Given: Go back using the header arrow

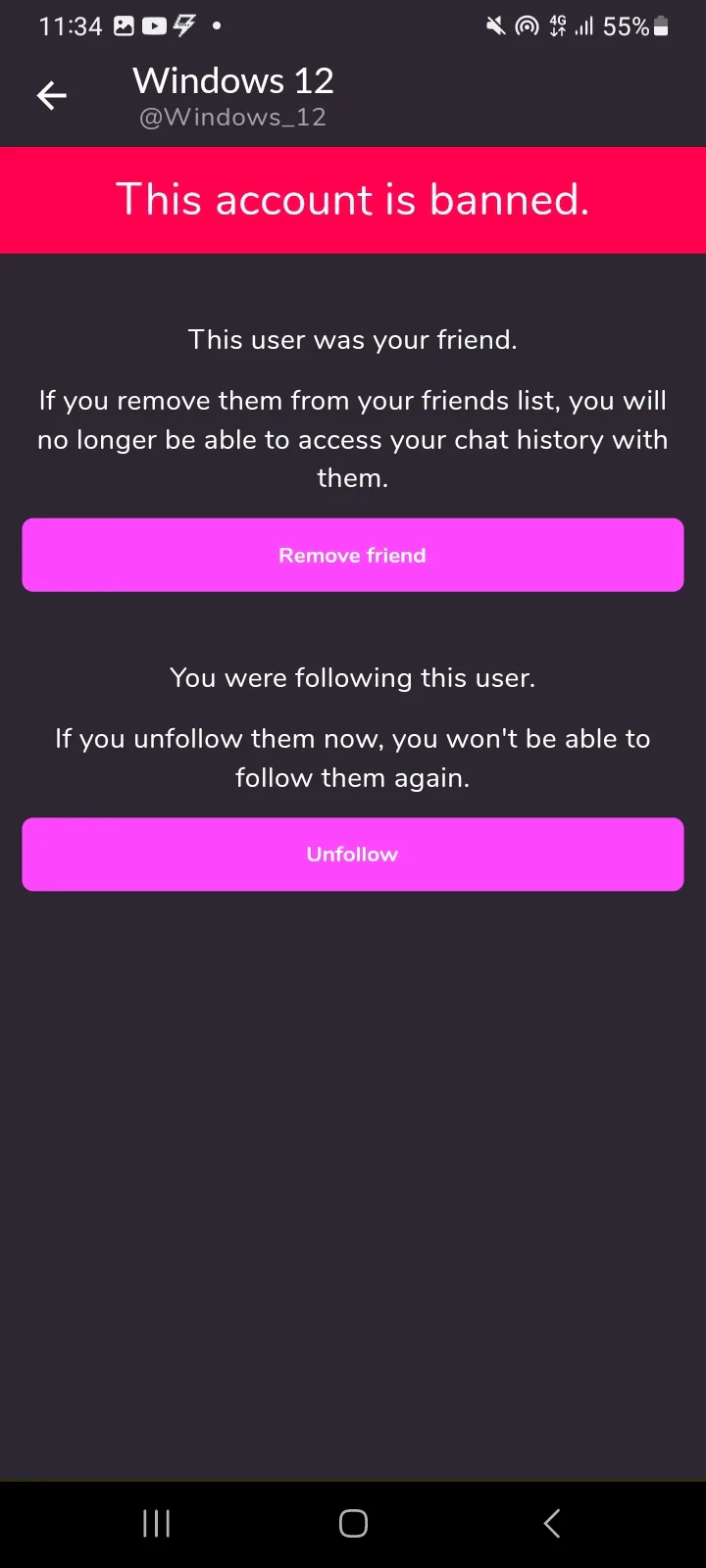Looking at the screenshot, I should [x=51, y=95].
